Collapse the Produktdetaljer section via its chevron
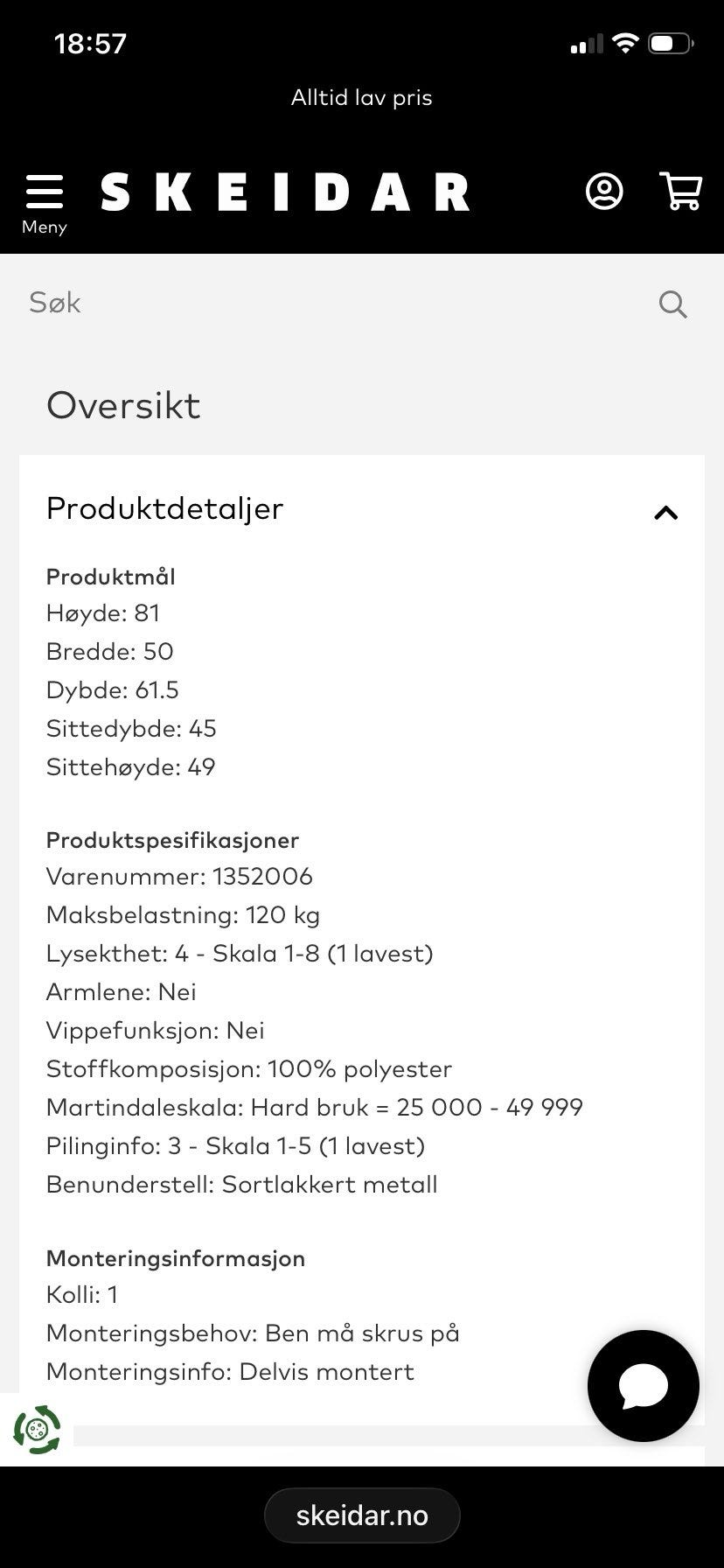The height and width of the screenshot is (1568, 724). tap(666, 513)
